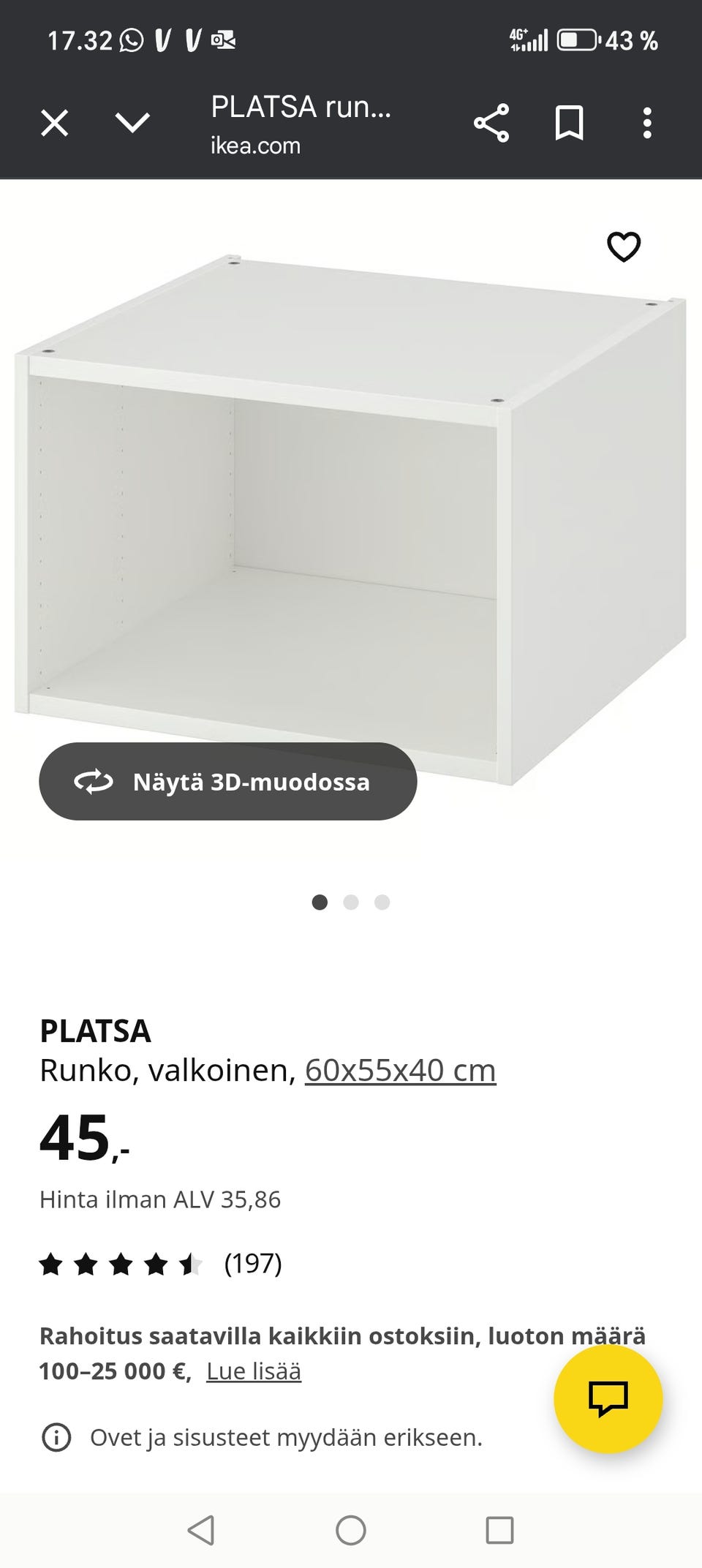Open the more options three-dot menu
702x1568 pixels.
(646, 122)
